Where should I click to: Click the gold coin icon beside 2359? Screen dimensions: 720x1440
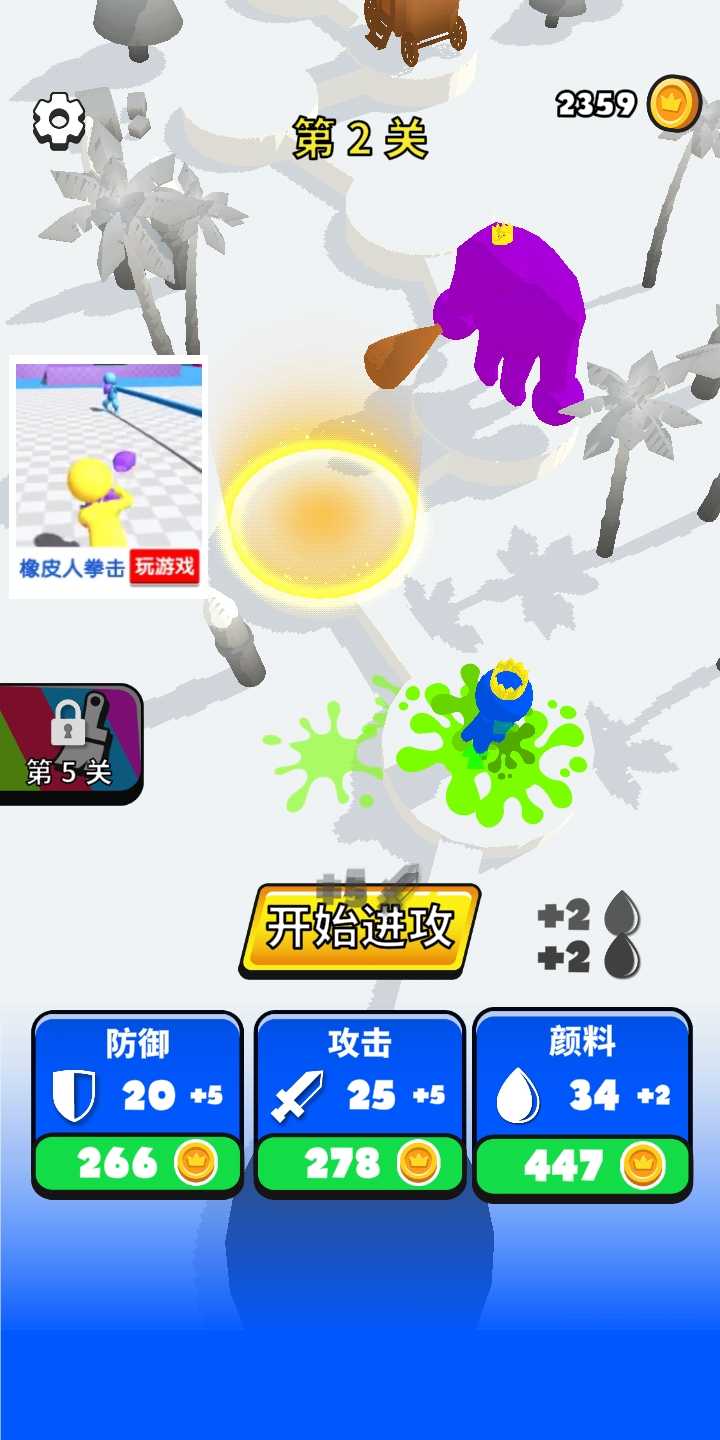(x=675, y=104)
